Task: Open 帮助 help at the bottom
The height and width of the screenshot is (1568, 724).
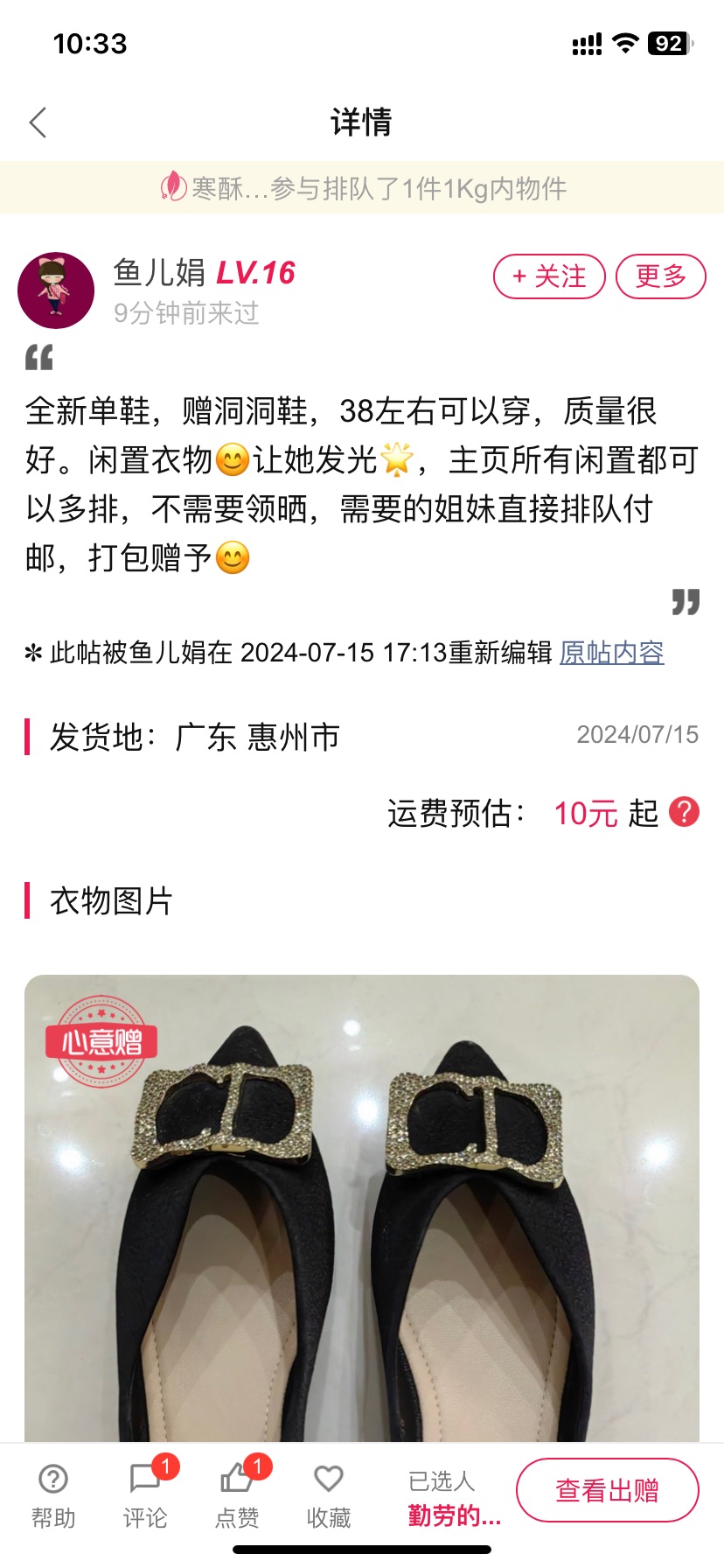Action: (x=53, y=1498)
